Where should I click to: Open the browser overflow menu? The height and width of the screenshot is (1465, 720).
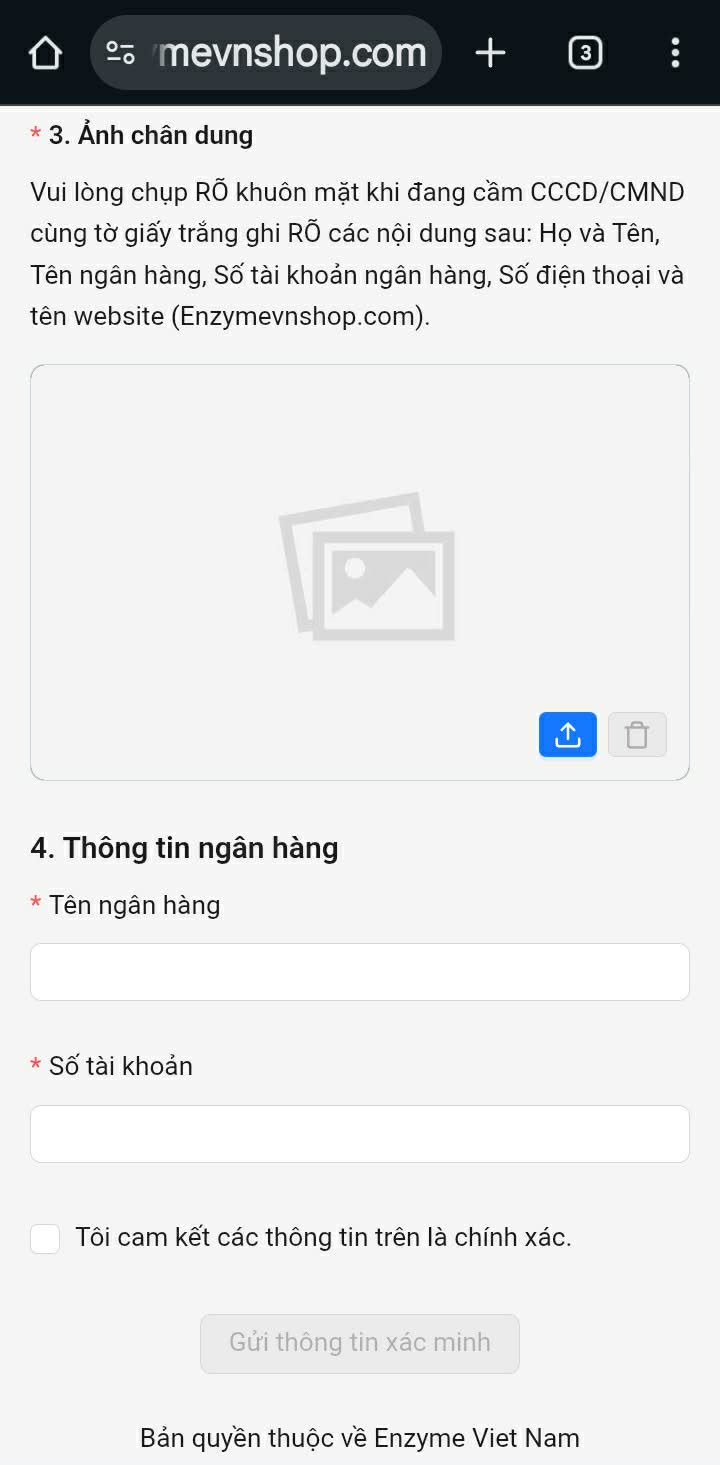[x=675, y=53]
